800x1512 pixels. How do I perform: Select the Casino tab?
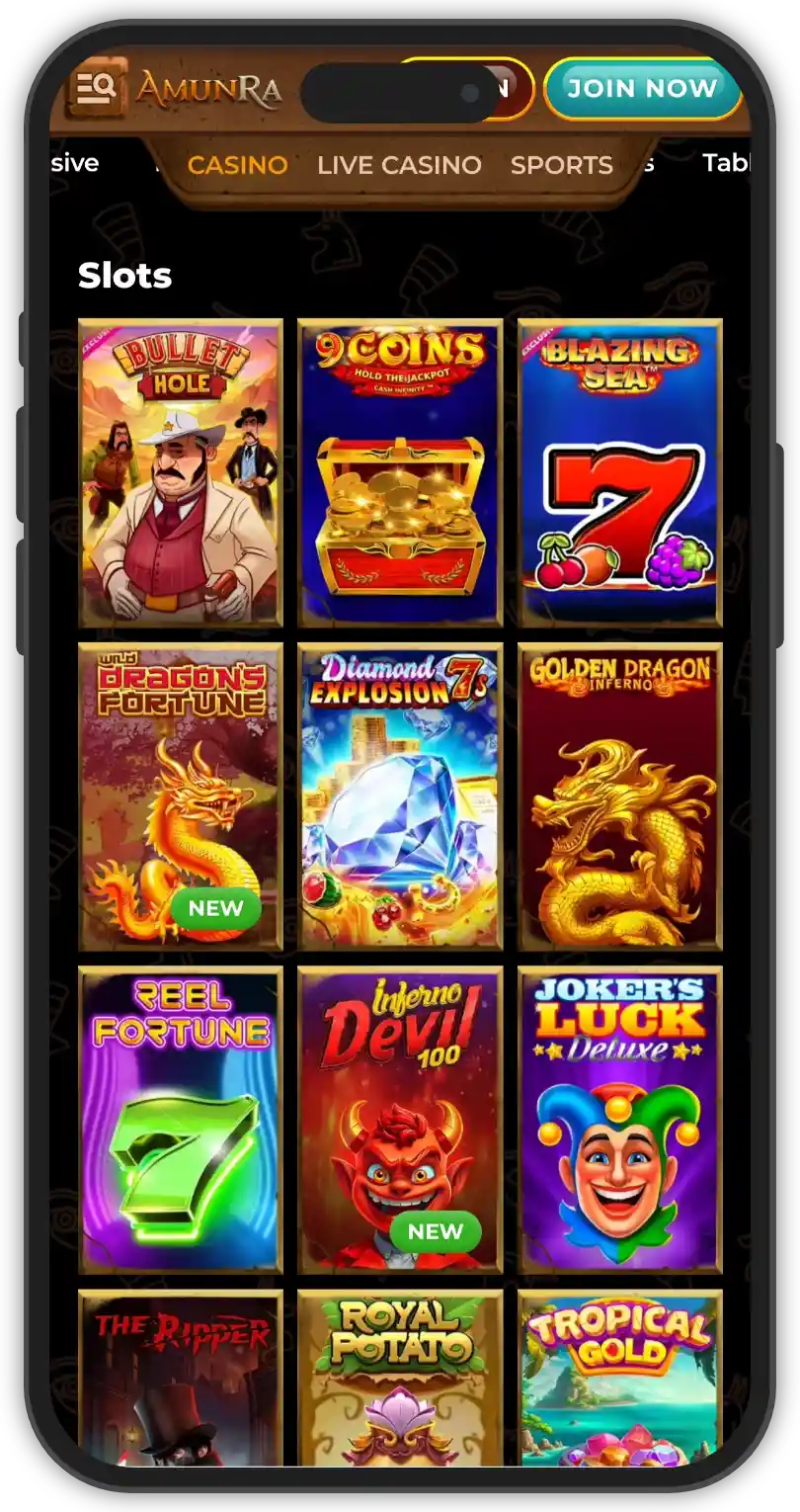pyautogui.click(x=237, y=165)
